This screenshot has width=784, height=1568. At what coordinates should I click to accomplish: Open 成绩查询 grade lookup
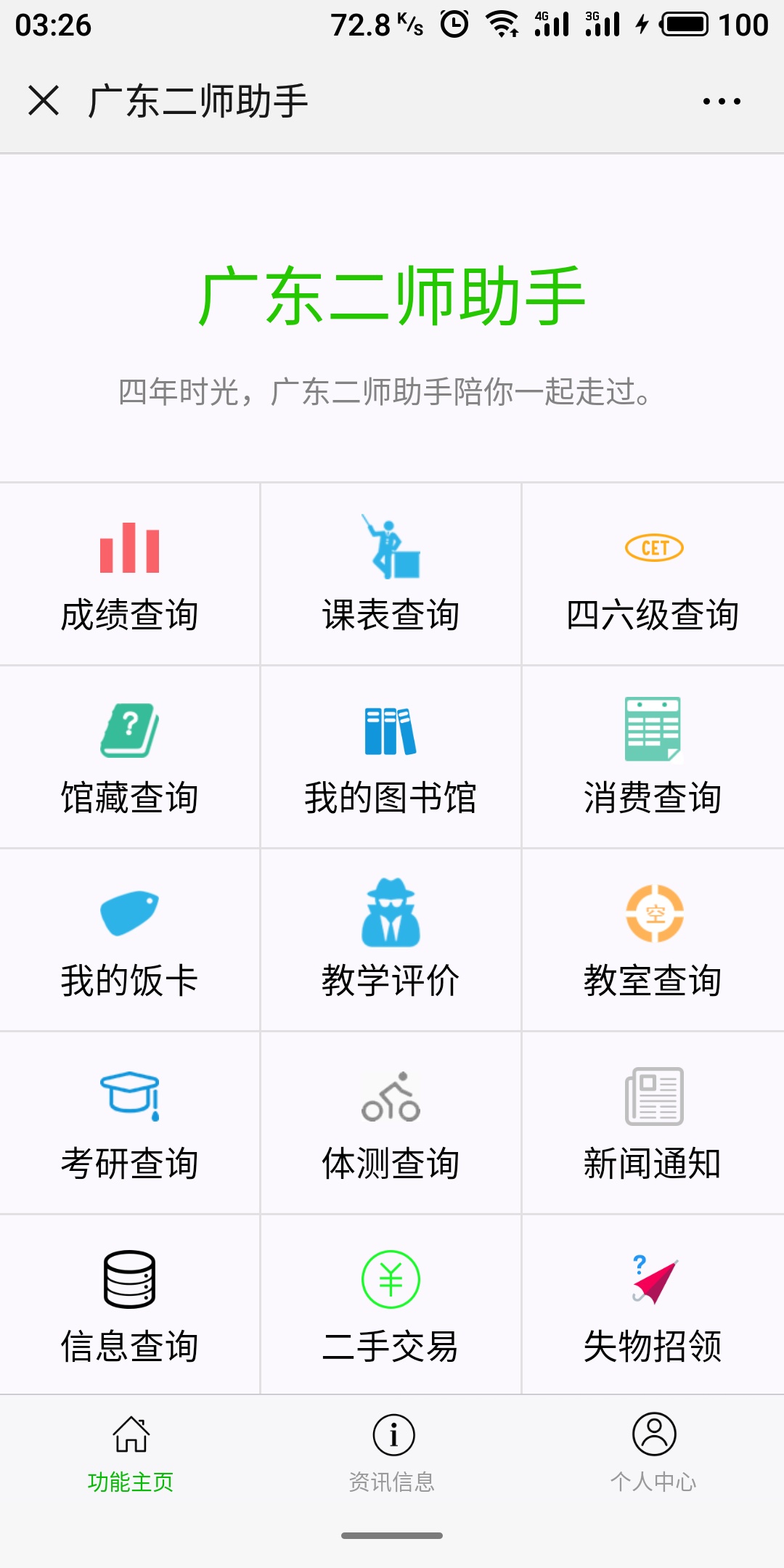(x=130, y=575)
